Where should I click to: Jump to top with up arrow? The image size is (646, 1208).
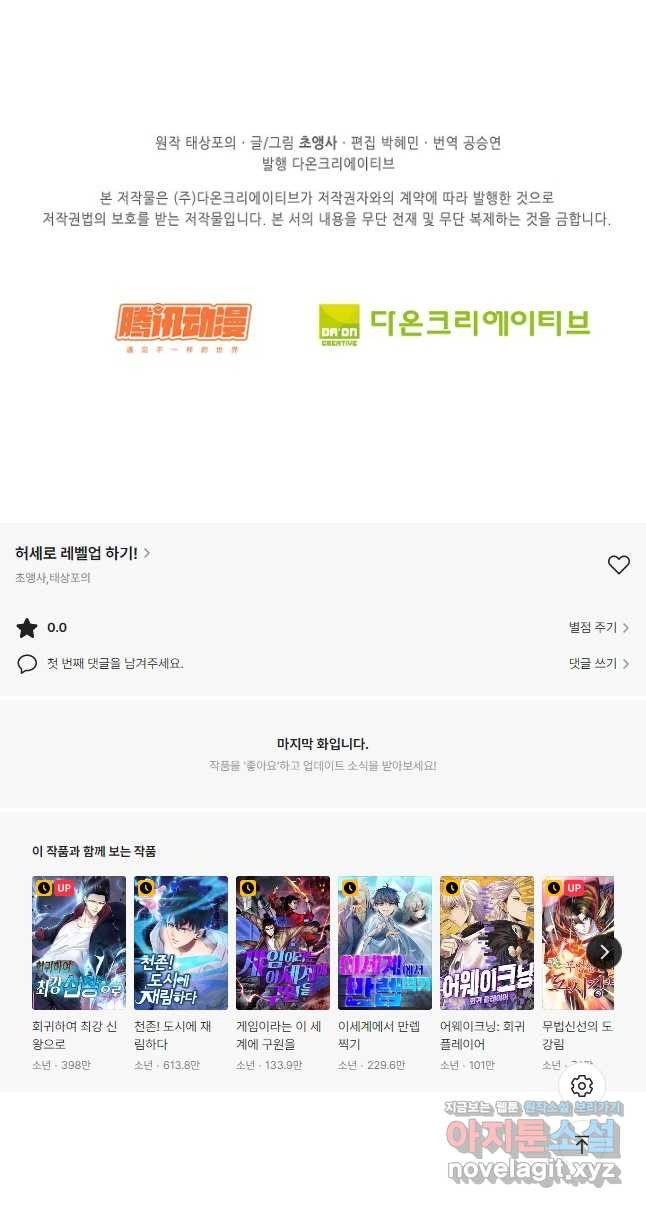coord(582,1146)
